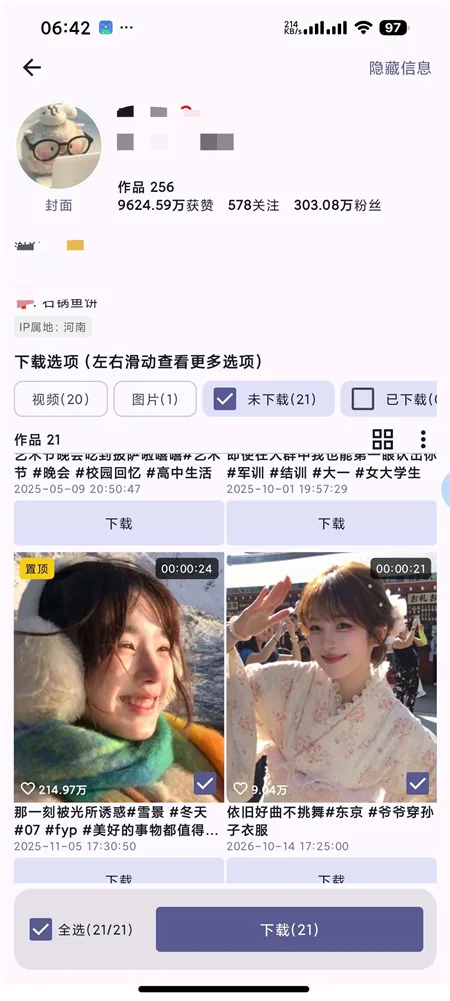This screenshot has width=450, height=1001.
Task: Deselect the 东京 video's checkmark
Action: pyautogui.click(x=417, y=783)
